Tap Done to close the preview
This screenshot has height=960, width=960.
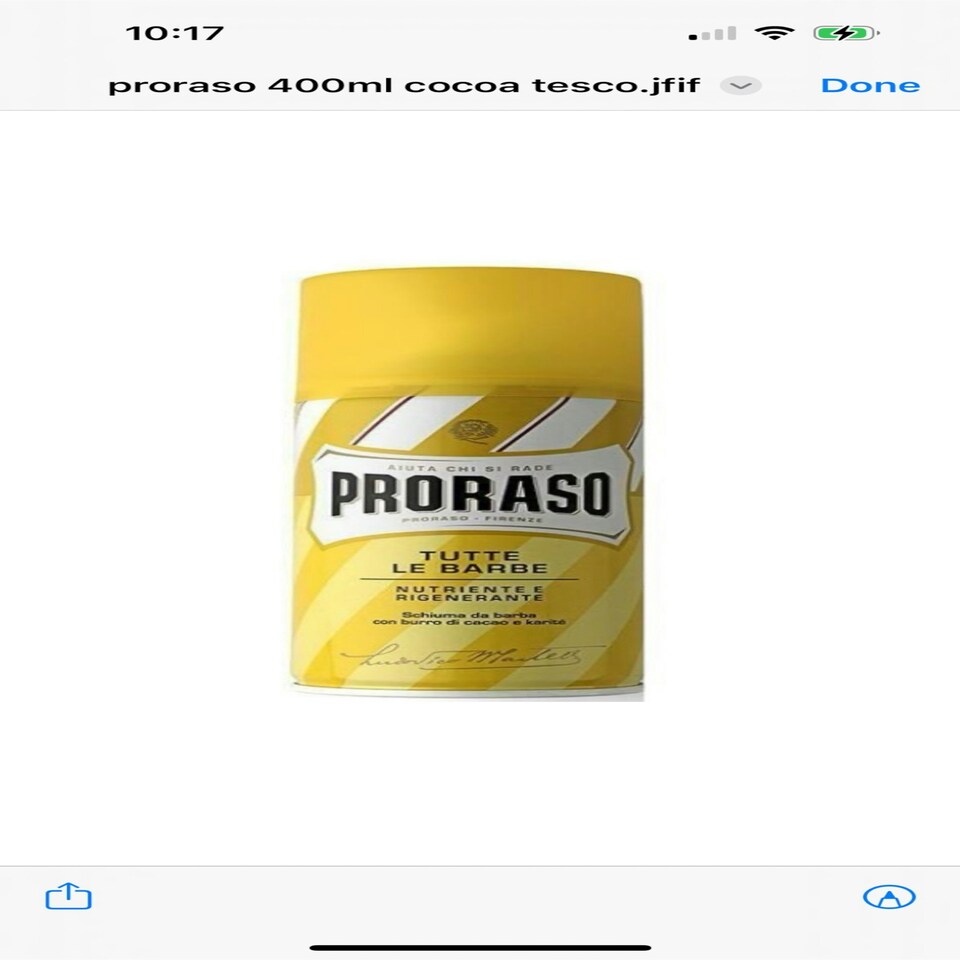point(869,85)
